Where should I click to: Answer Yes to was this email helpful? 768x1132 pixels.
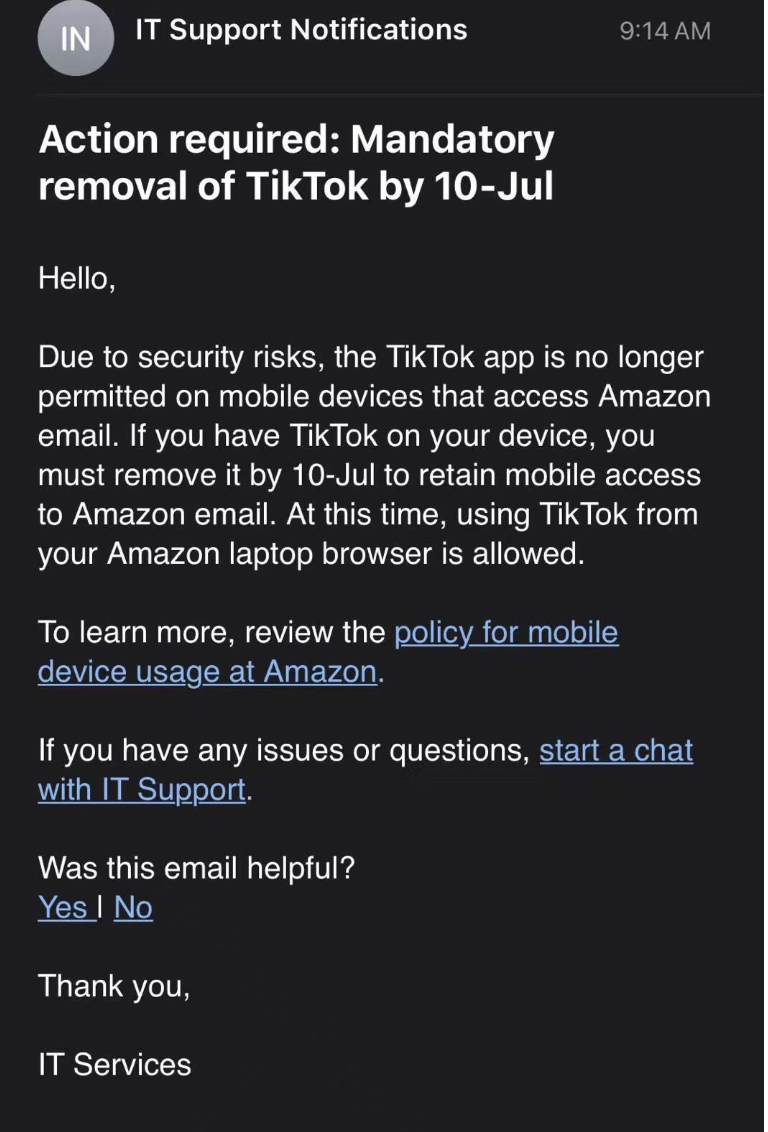point(64,908)
